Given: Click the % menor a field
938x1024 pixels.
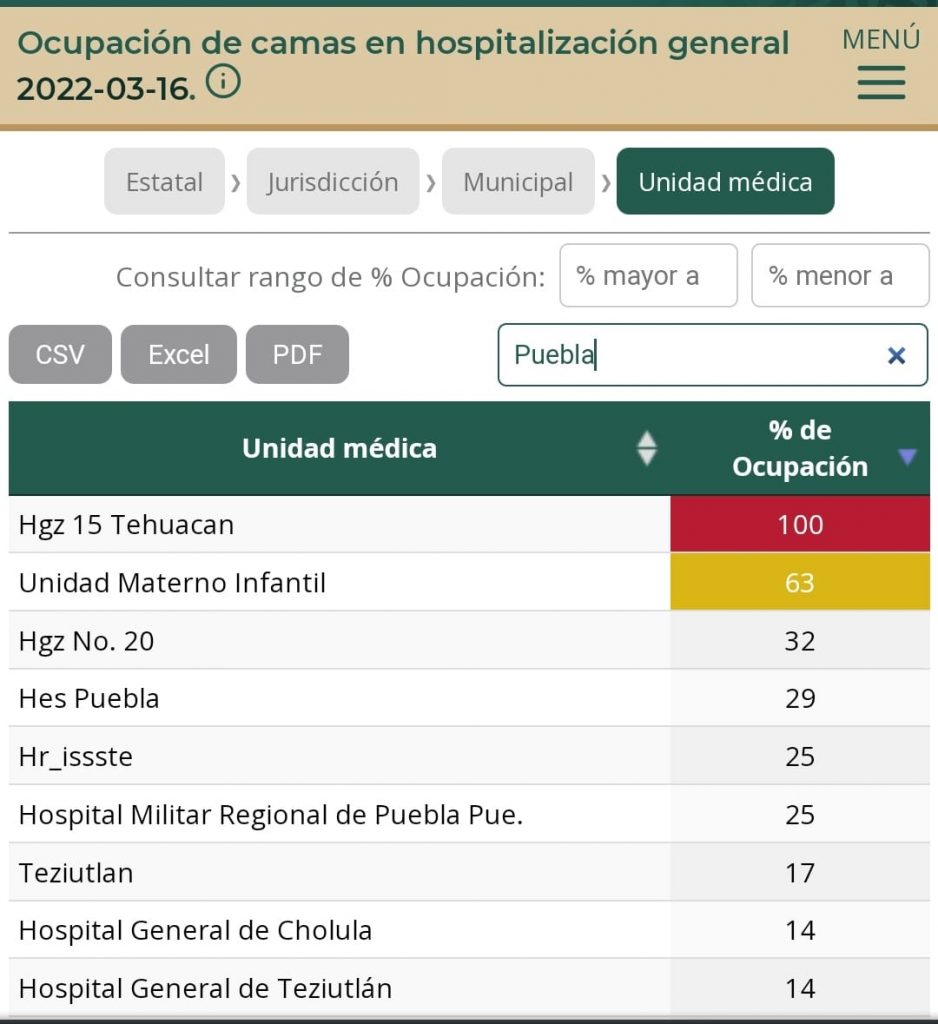Looking at the screenshot, I should click(840, 276).
